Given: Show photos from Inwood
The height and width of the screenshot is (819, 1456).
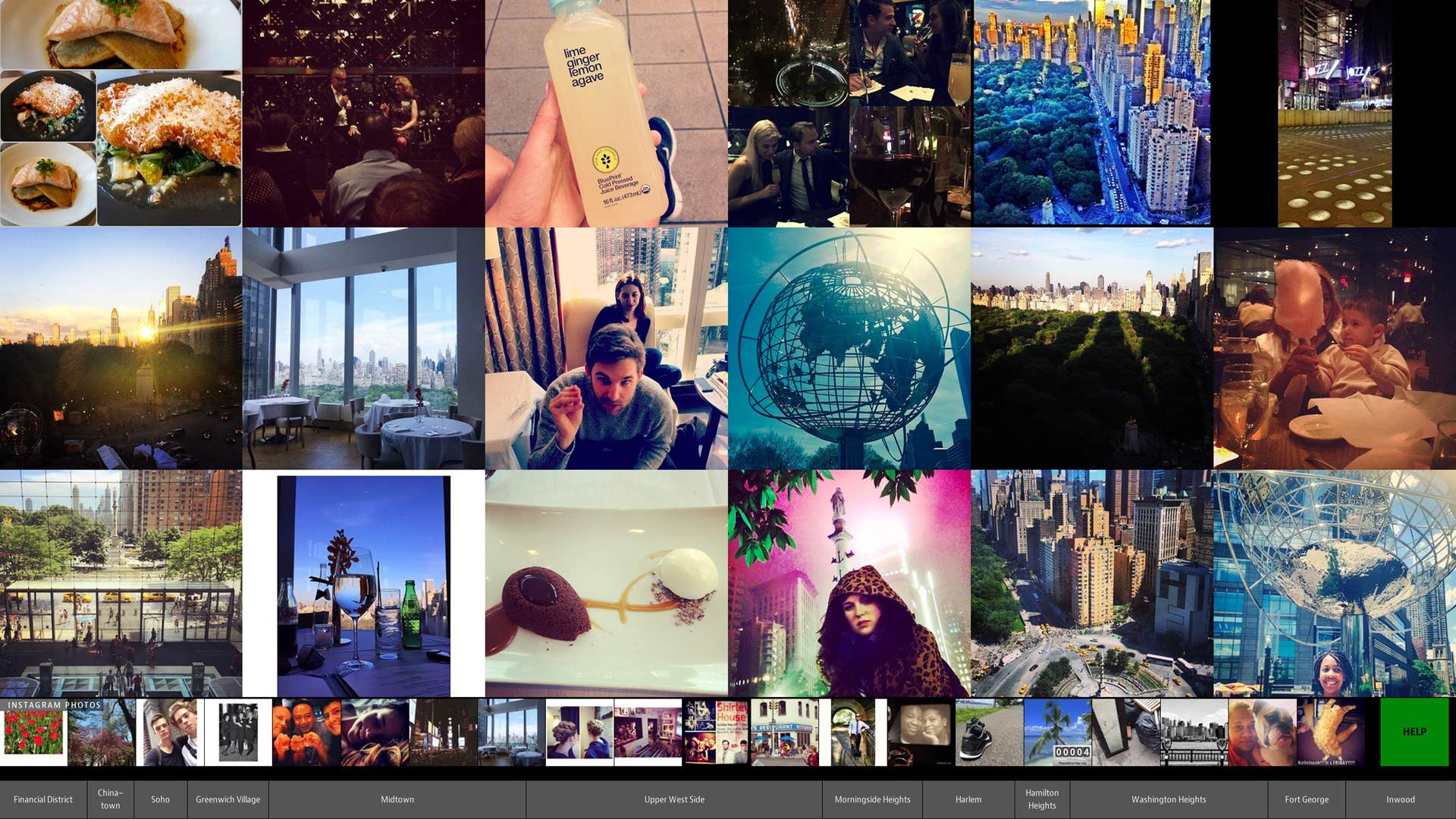Looking at the screenshot, I should coord(1401,799).
